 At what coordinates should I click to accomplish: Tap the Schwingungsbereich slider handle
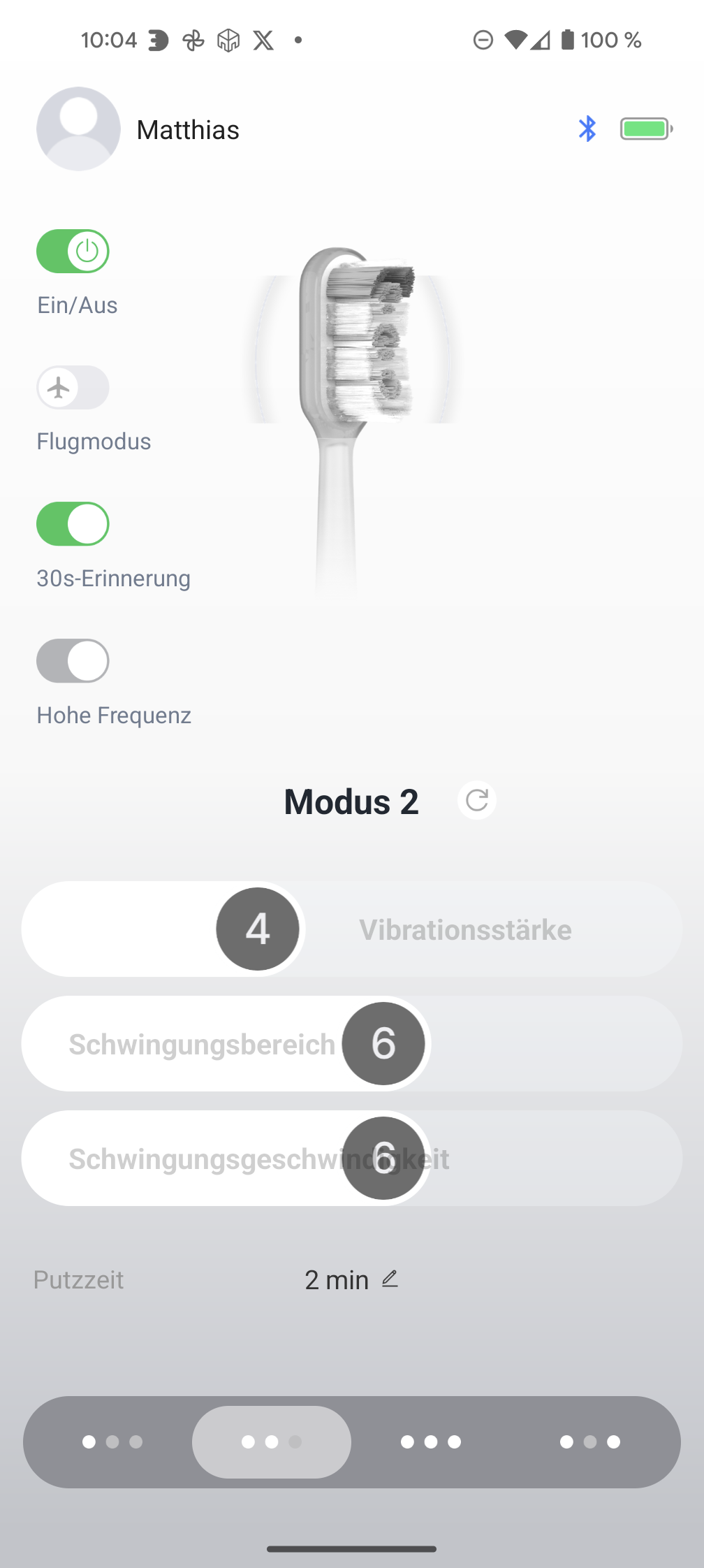(x=383, y=1044)
